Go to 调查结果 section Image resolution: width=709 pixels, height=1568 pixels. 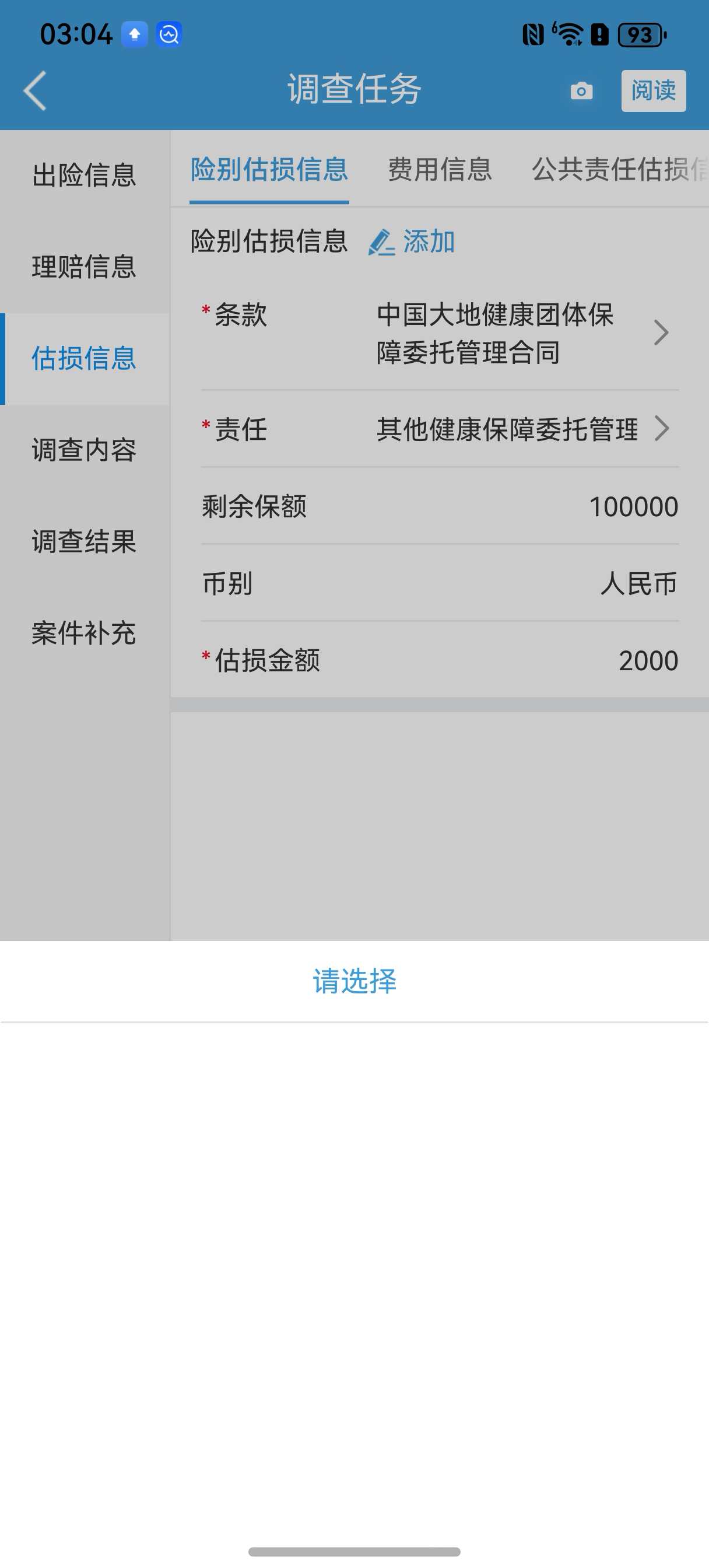coord(85,542)
